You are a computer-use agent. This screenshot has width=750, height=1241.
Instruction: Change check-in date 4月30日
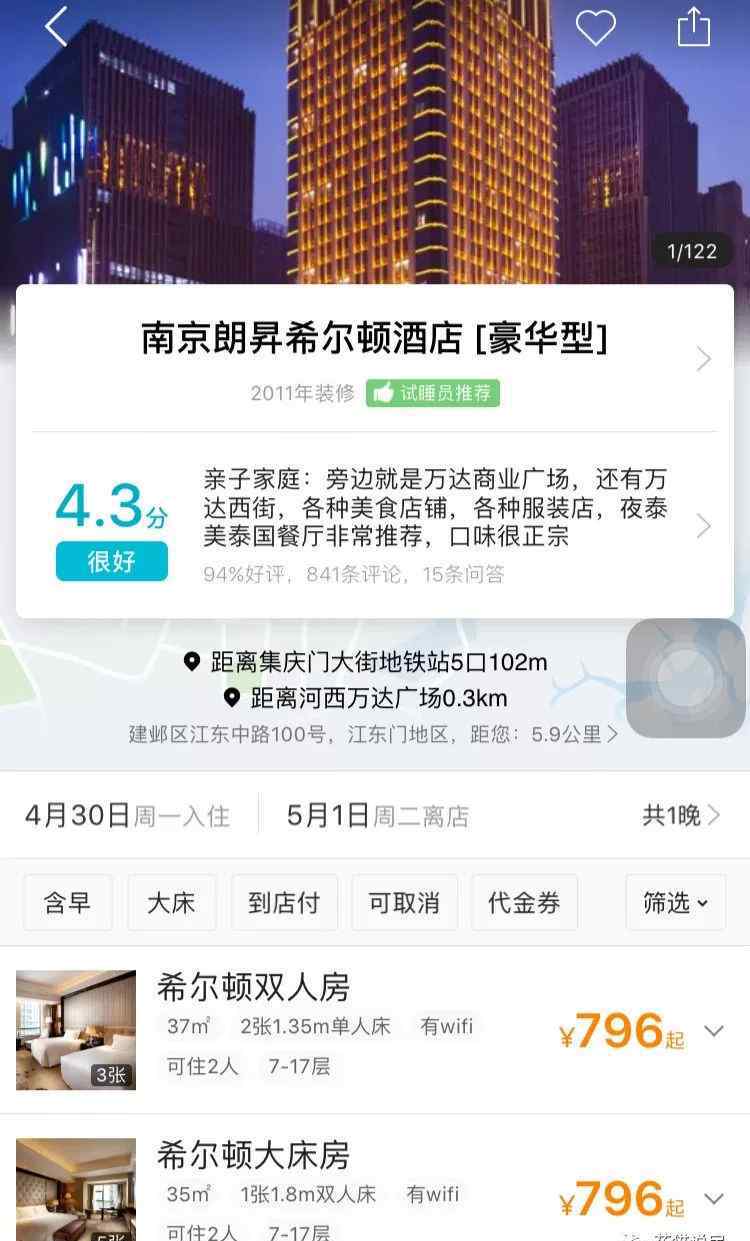(127, 816)
